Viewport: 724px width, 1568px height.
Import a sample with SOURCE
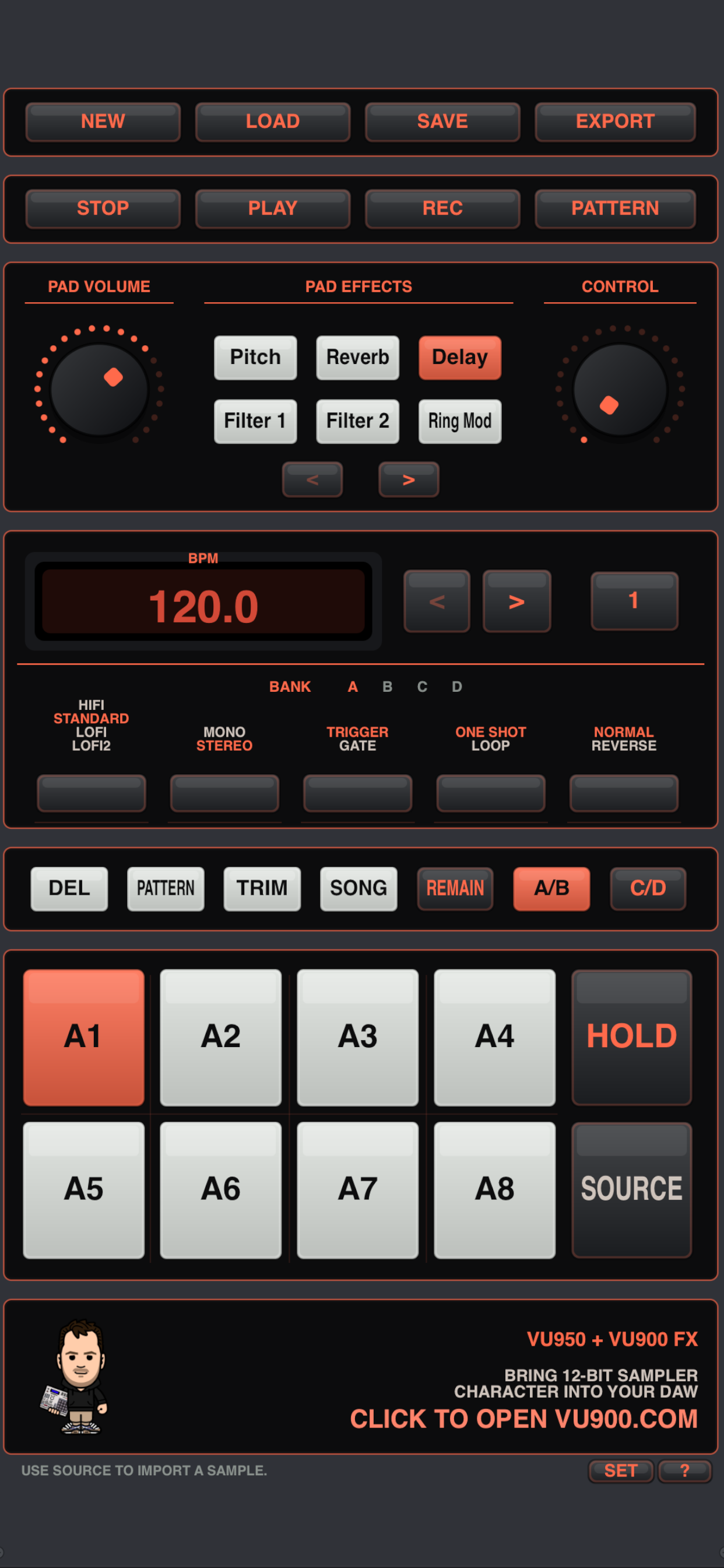coord(631,1189)
